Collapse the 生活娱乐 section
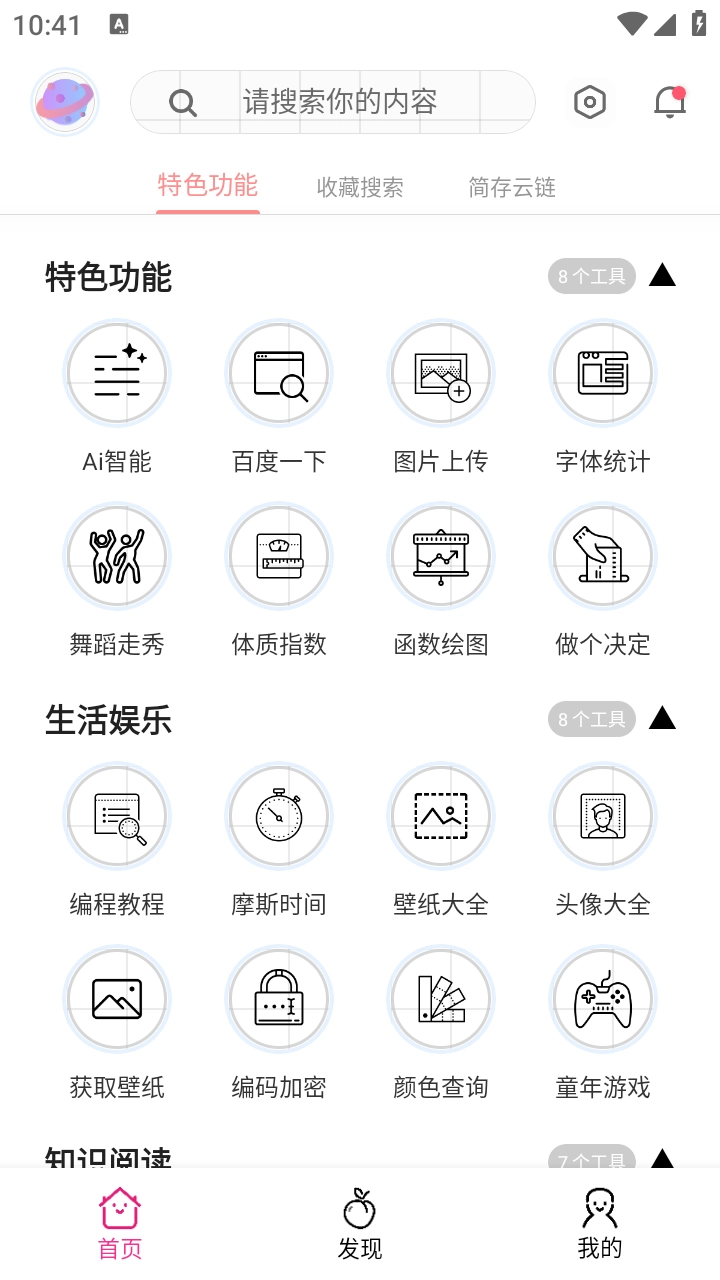 (x=661, y=719)
